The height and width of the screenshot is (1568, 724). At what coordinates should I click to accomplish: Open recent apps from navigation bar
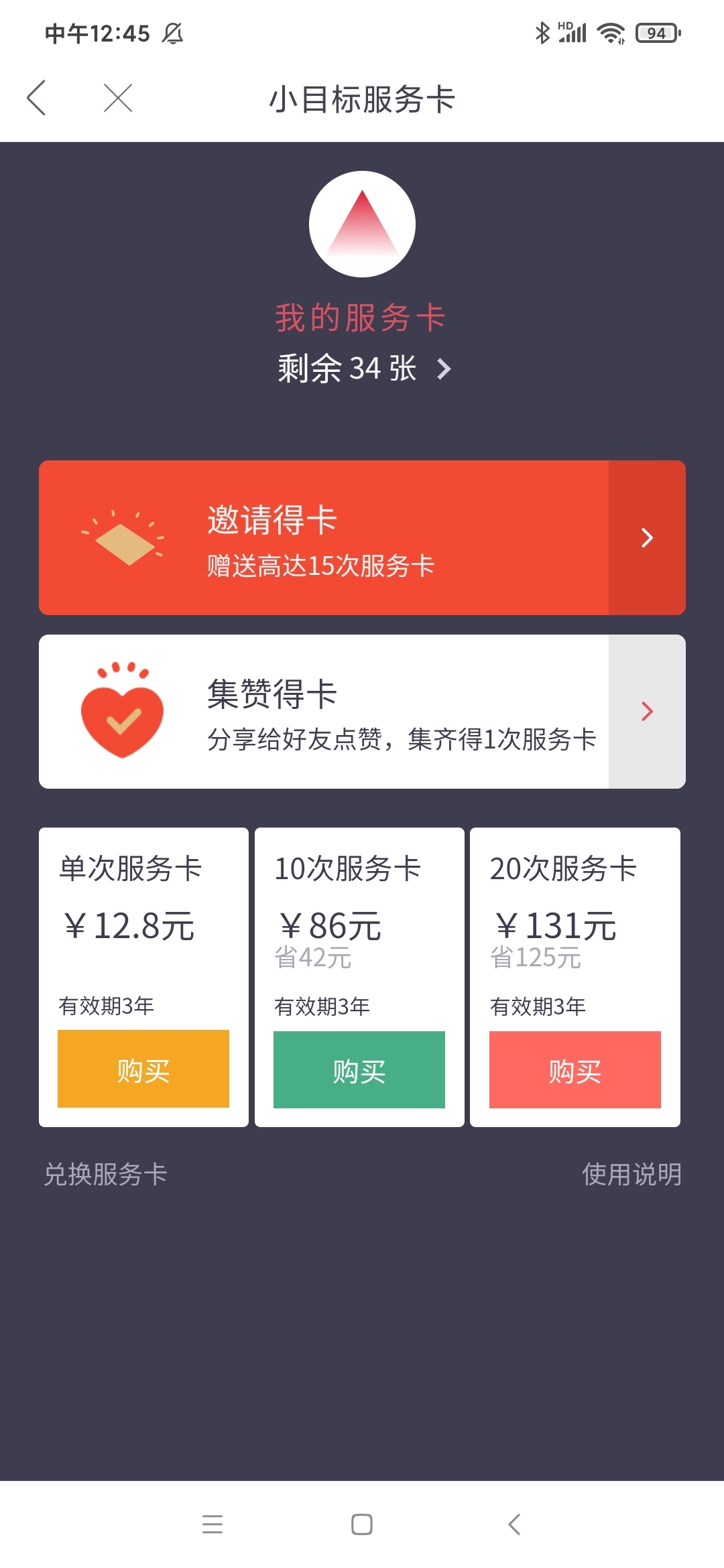[x=213, y=1524]
